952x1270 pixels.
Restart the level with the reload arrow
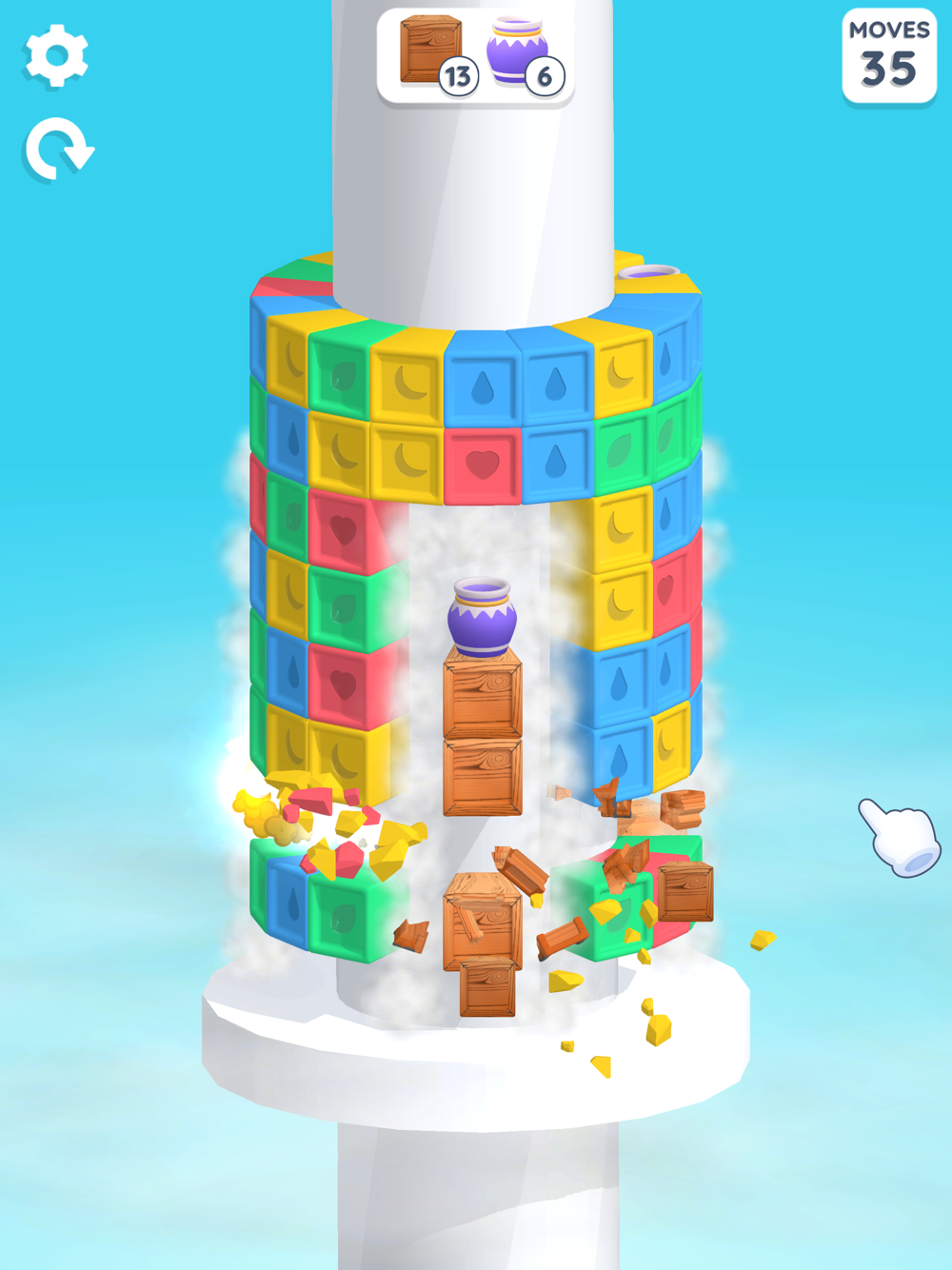[x=58, y=149]
